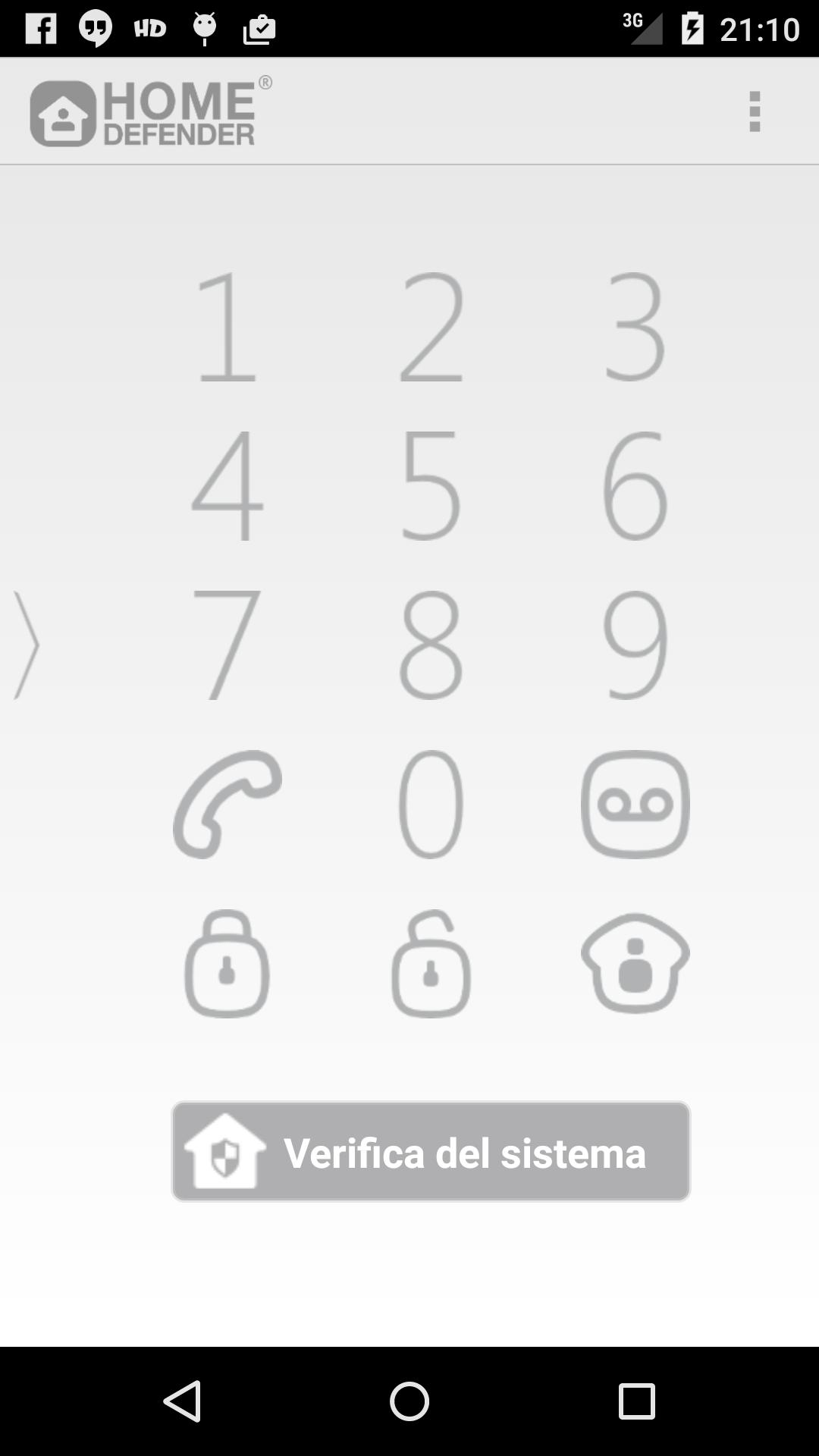
Task: Select digit 7 on the keypad
Action: coord(227,645)
